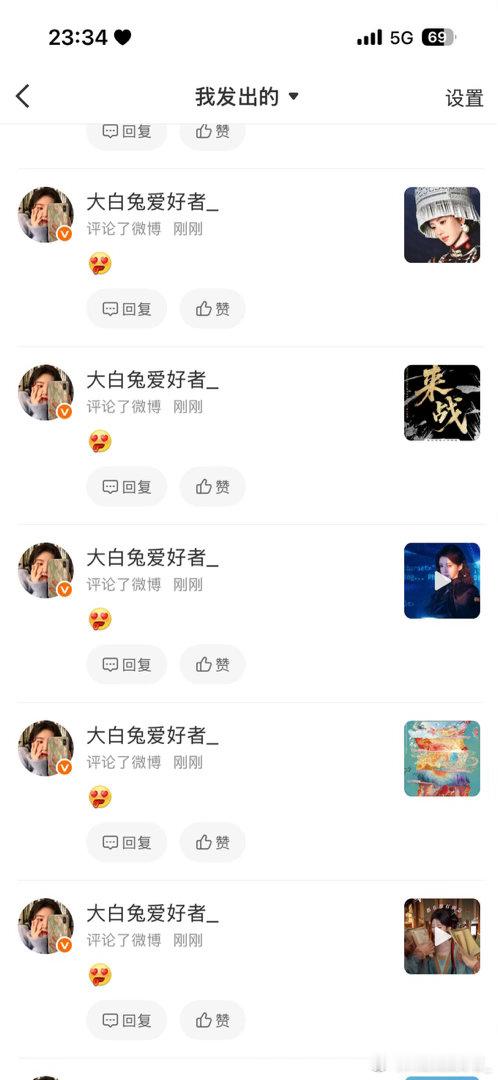Like the comment on the colorful illustration post

(x=213, y=842)
